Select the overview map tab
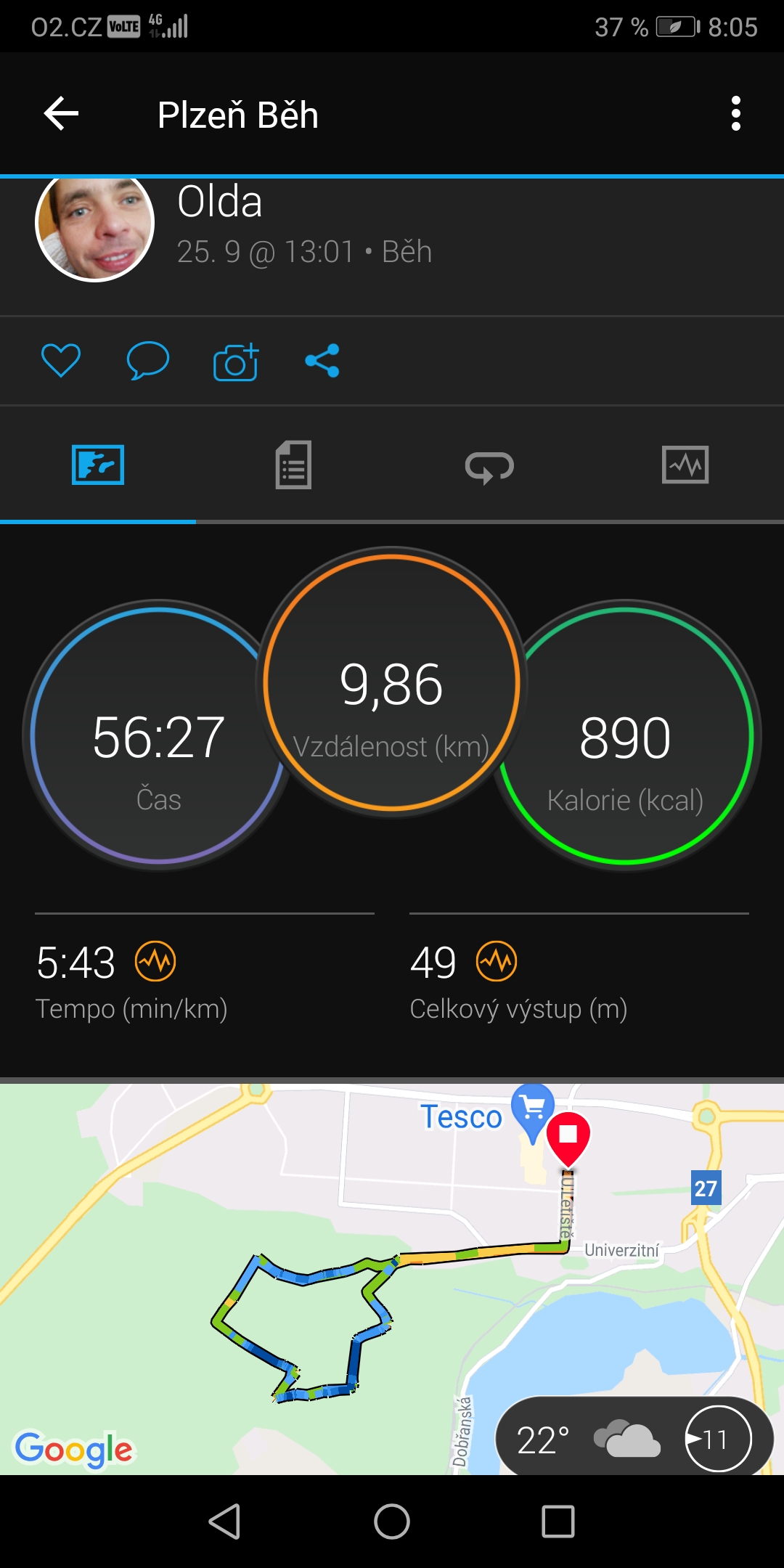 tap(98, 465)
